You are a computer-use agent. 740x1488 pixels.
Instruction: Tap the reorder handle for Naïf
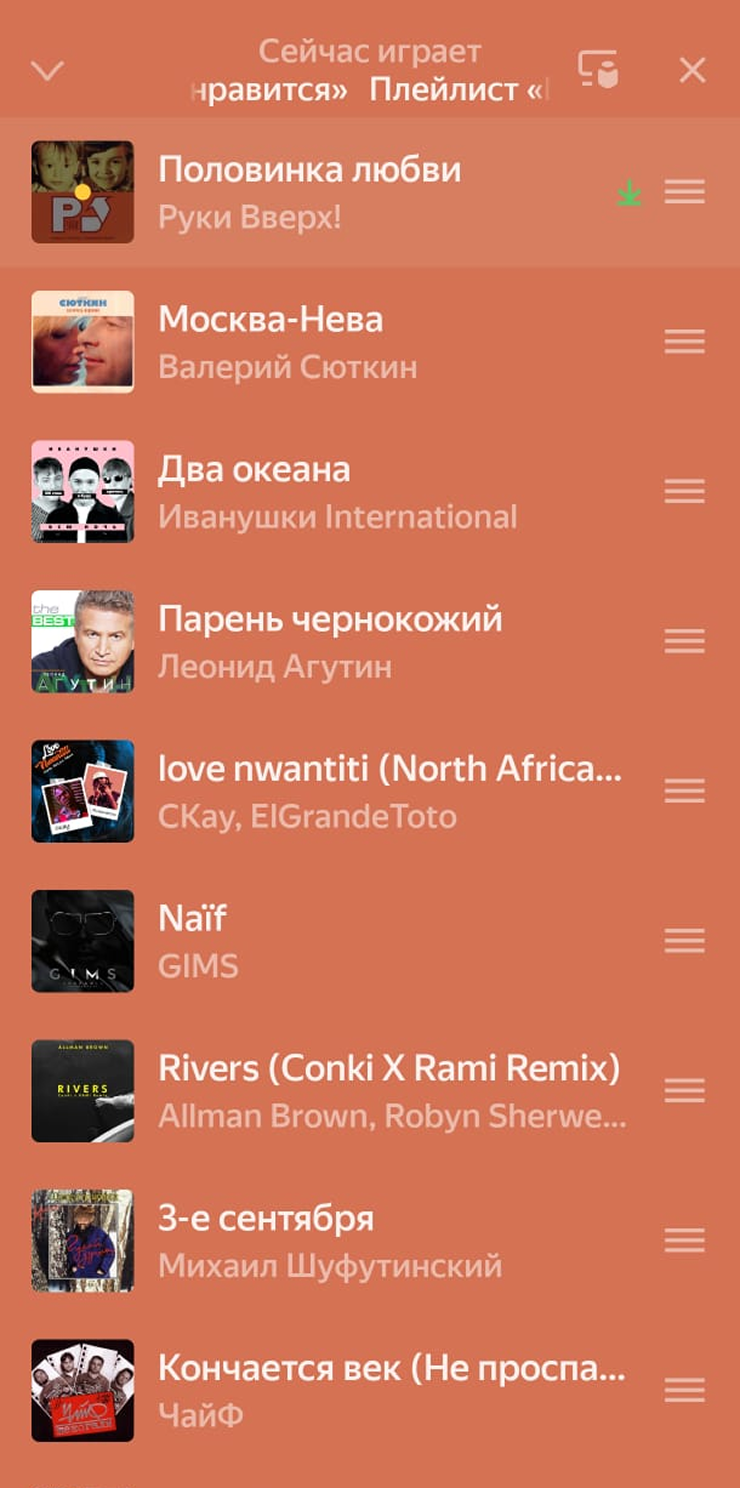[x=685, y=940]
